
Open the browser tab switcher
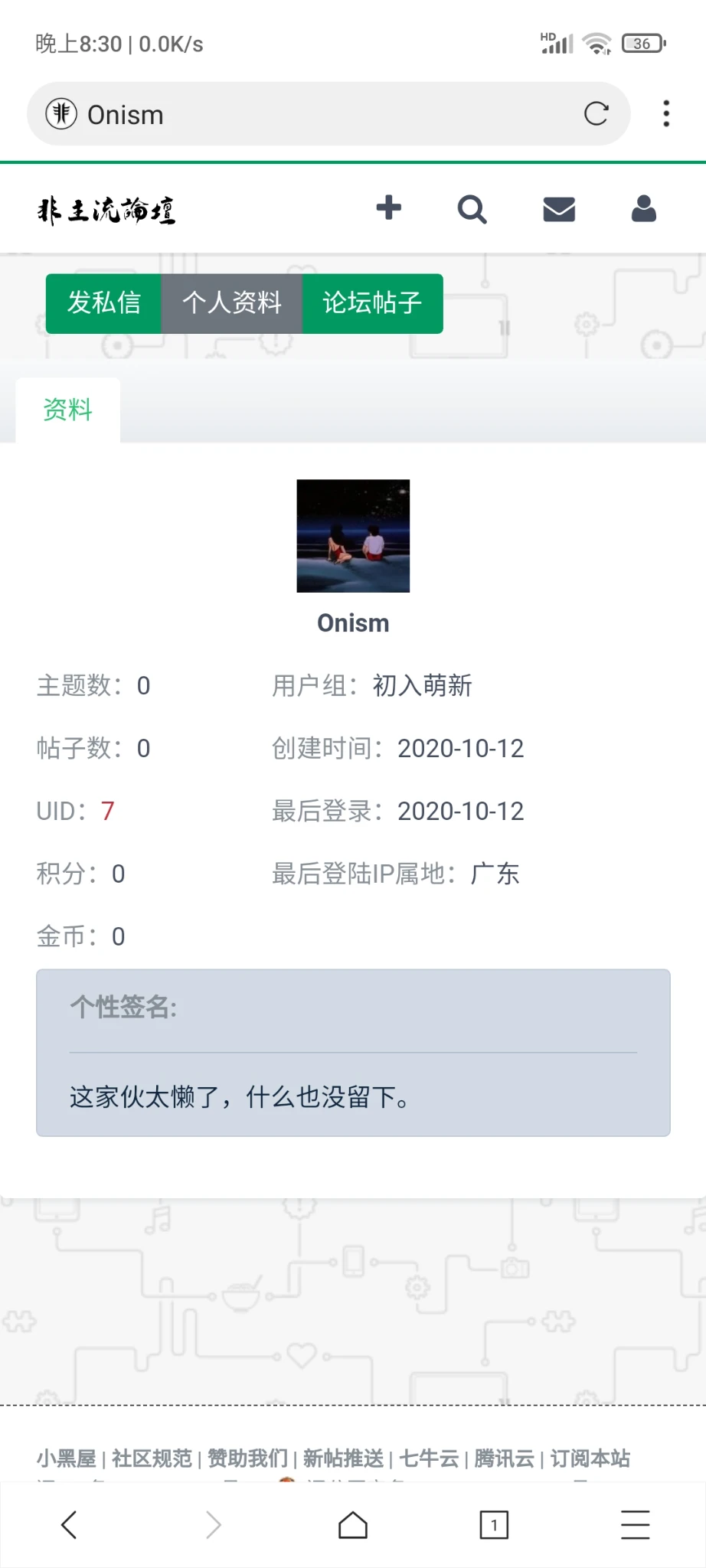pos(494,1525)
